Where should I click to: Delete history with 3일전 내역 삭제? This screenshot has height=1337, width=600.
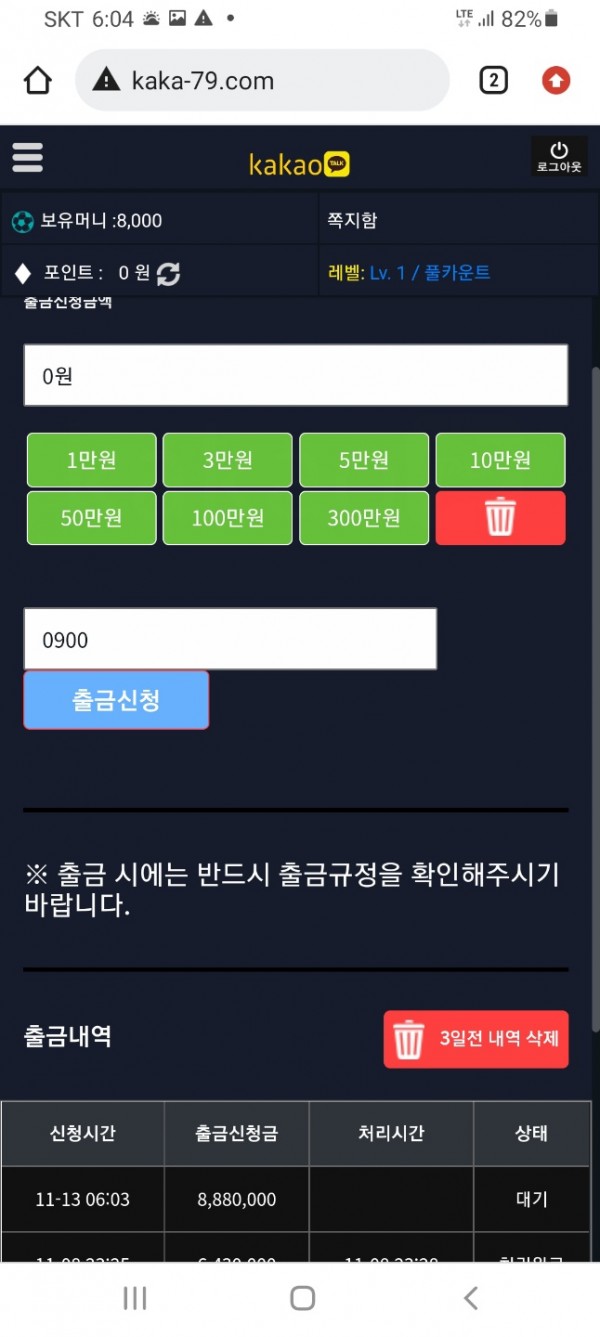[476, 1039]
